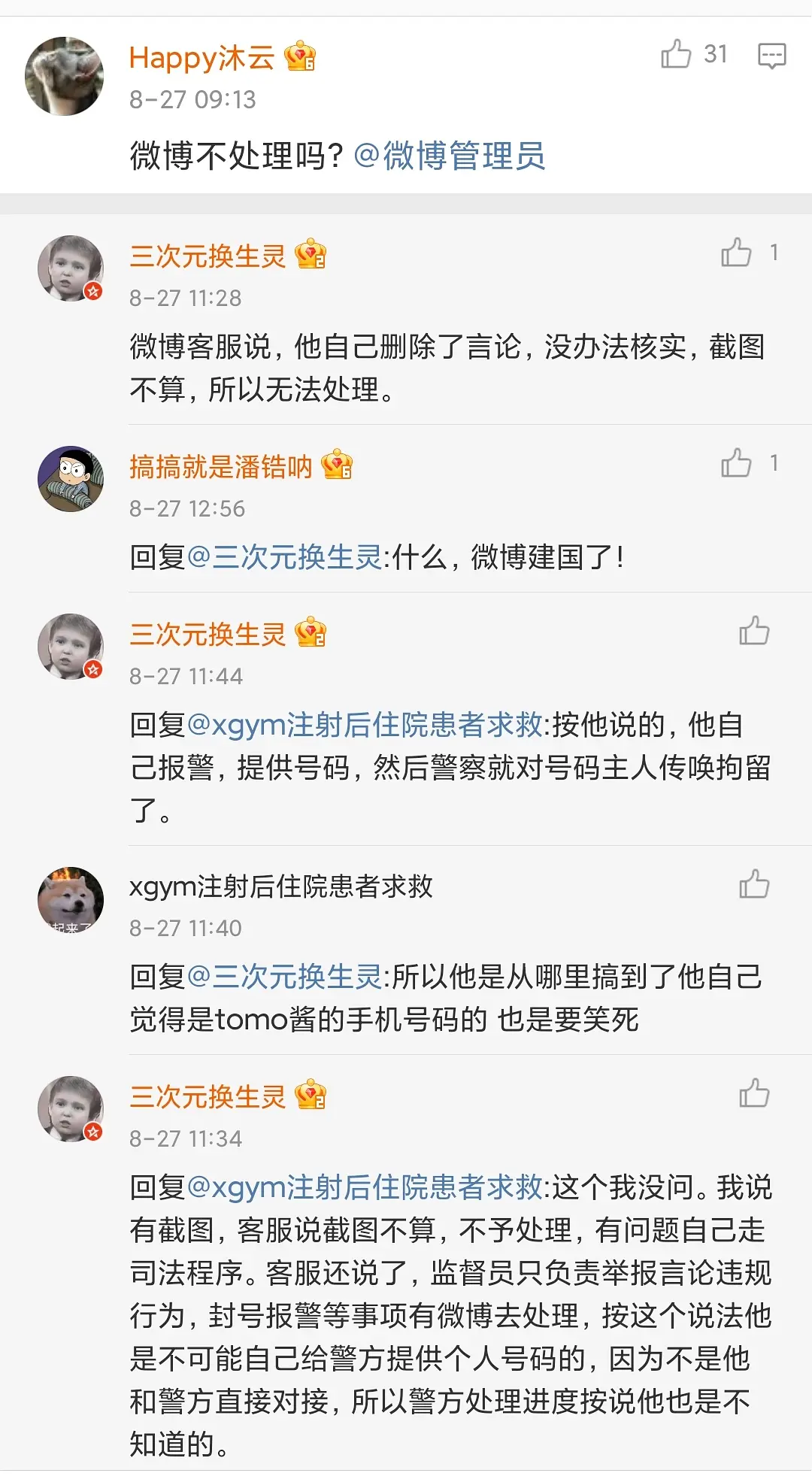Like xgym注射后住院患者求救's reply

click(x=753, y=885)
